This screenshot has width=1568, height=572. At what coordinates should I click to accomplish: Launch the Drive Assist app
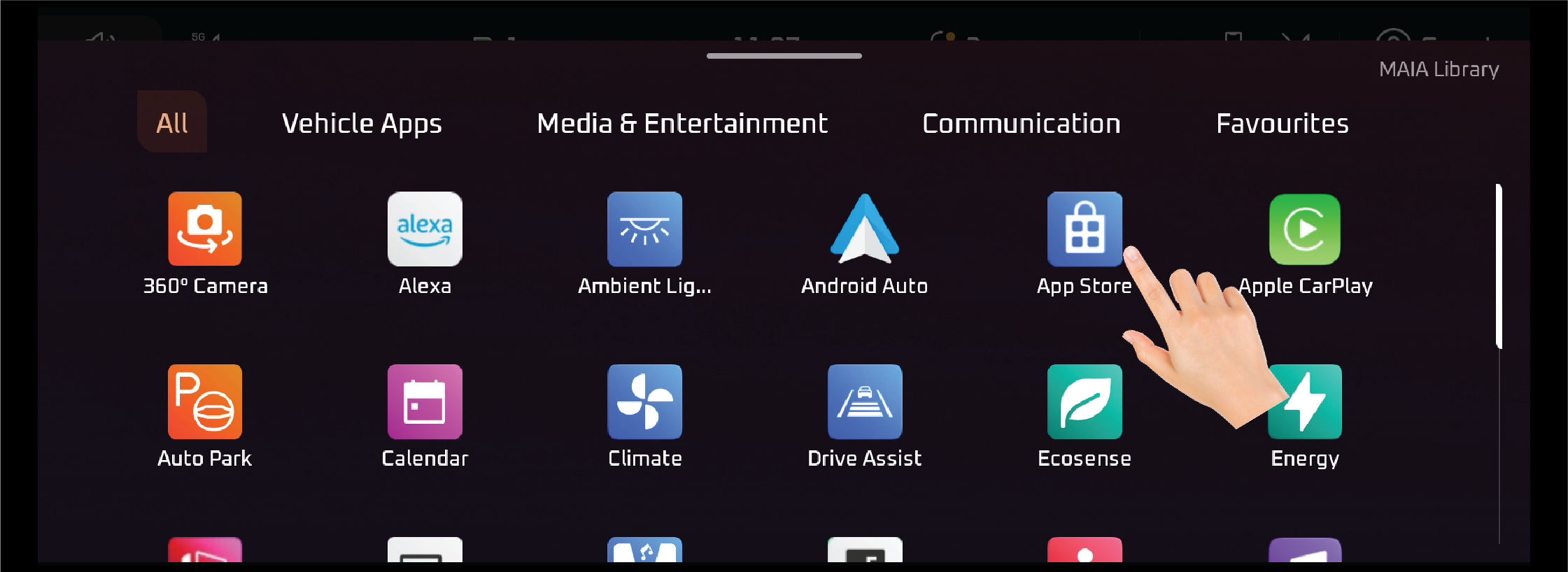(x=865, y=402)
